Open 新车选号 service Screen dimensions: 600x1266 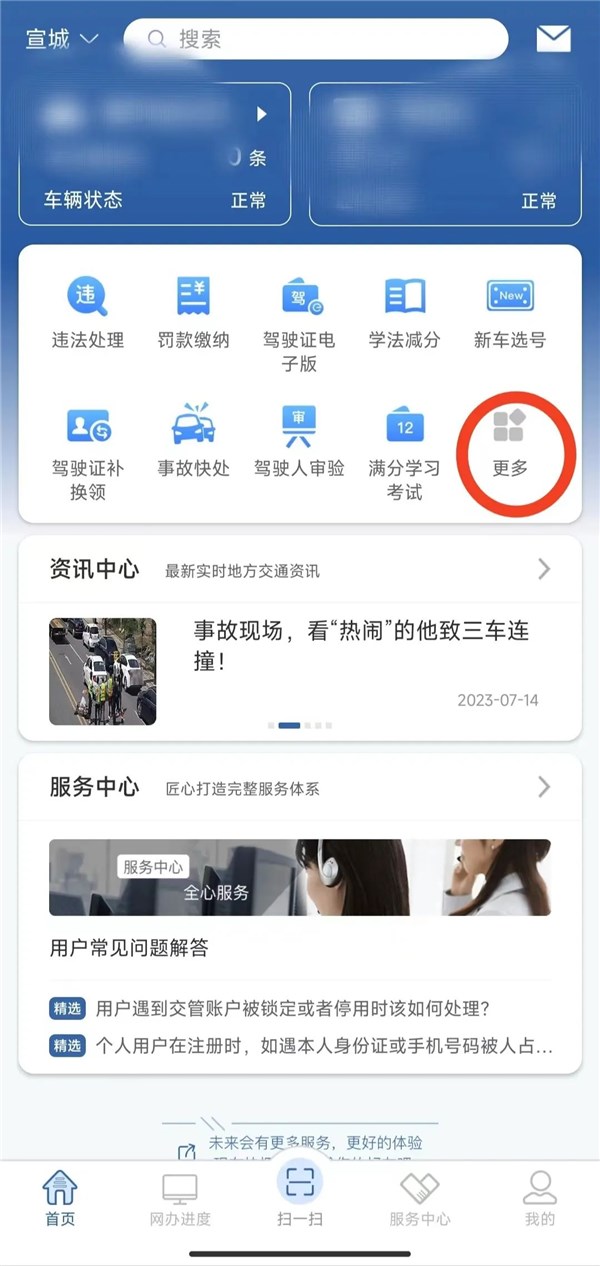tap(510, 312)
